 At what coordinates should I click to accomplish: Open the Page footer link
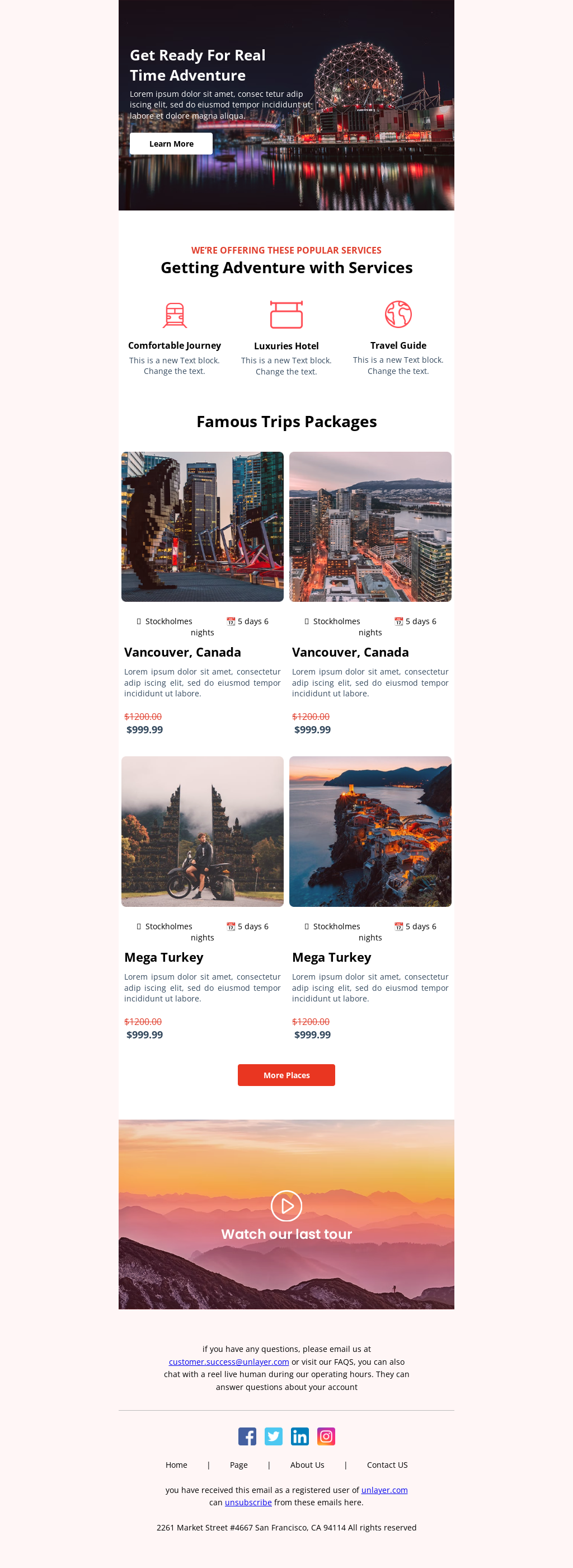point(238,1465)
